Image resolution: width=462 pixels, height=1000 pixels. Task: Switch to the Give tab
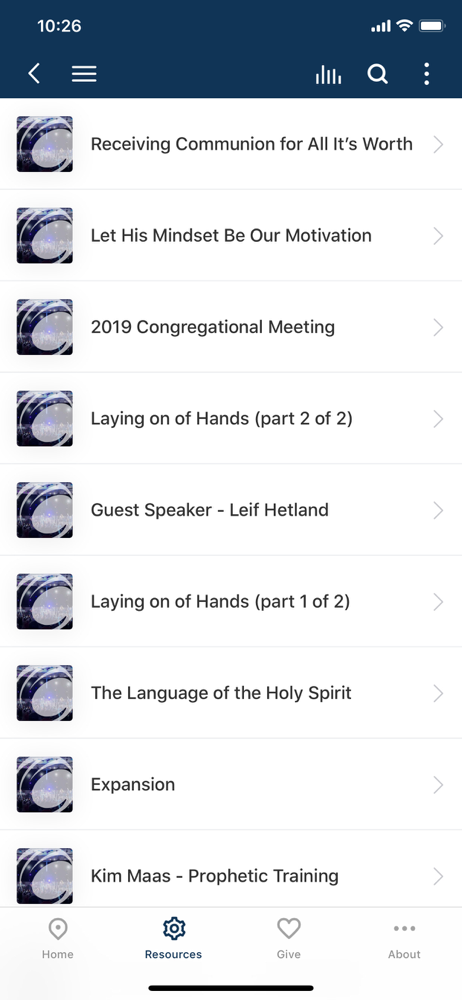tap(289, 939)
